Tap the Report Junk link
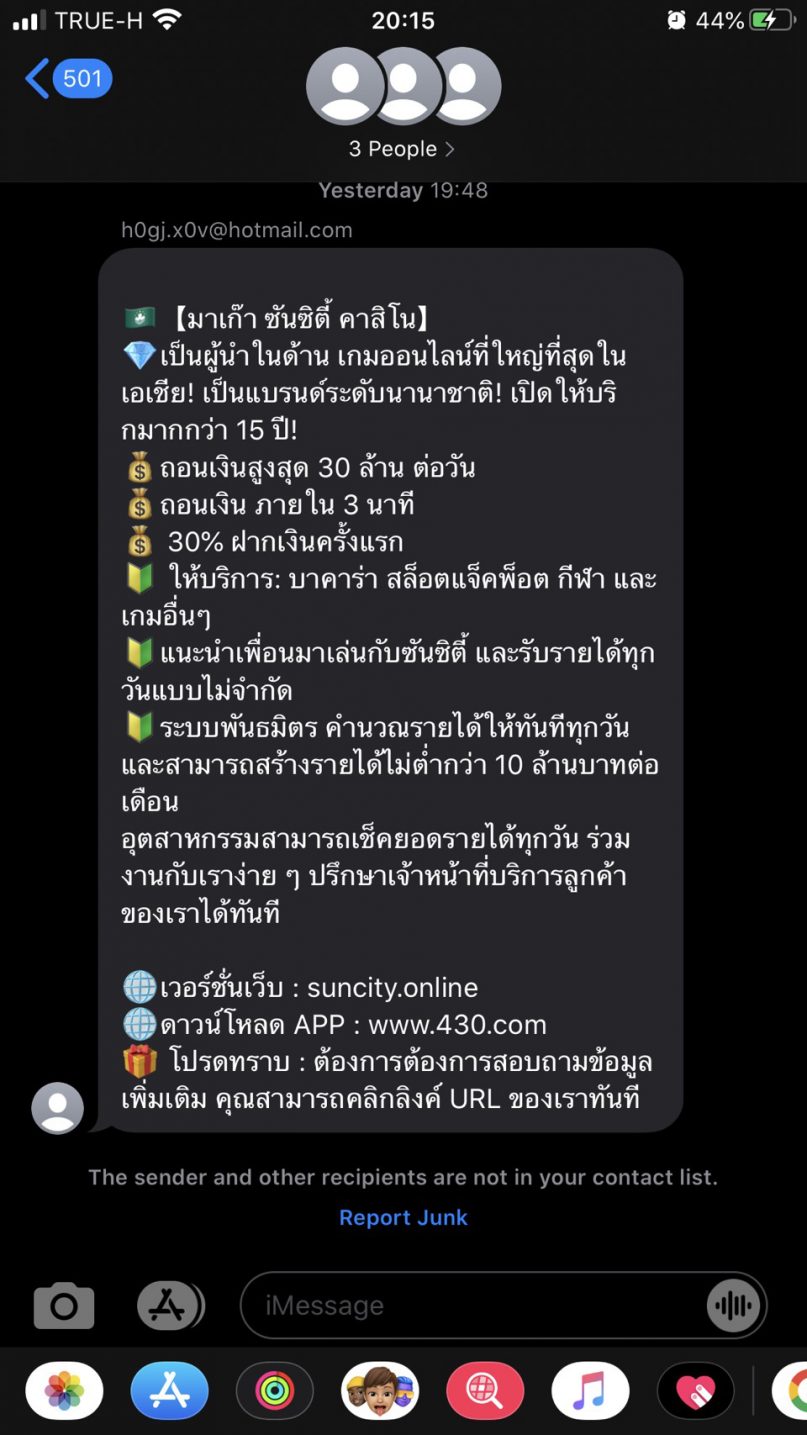This screenshot has width=807, height=1435. (403, 1217)
